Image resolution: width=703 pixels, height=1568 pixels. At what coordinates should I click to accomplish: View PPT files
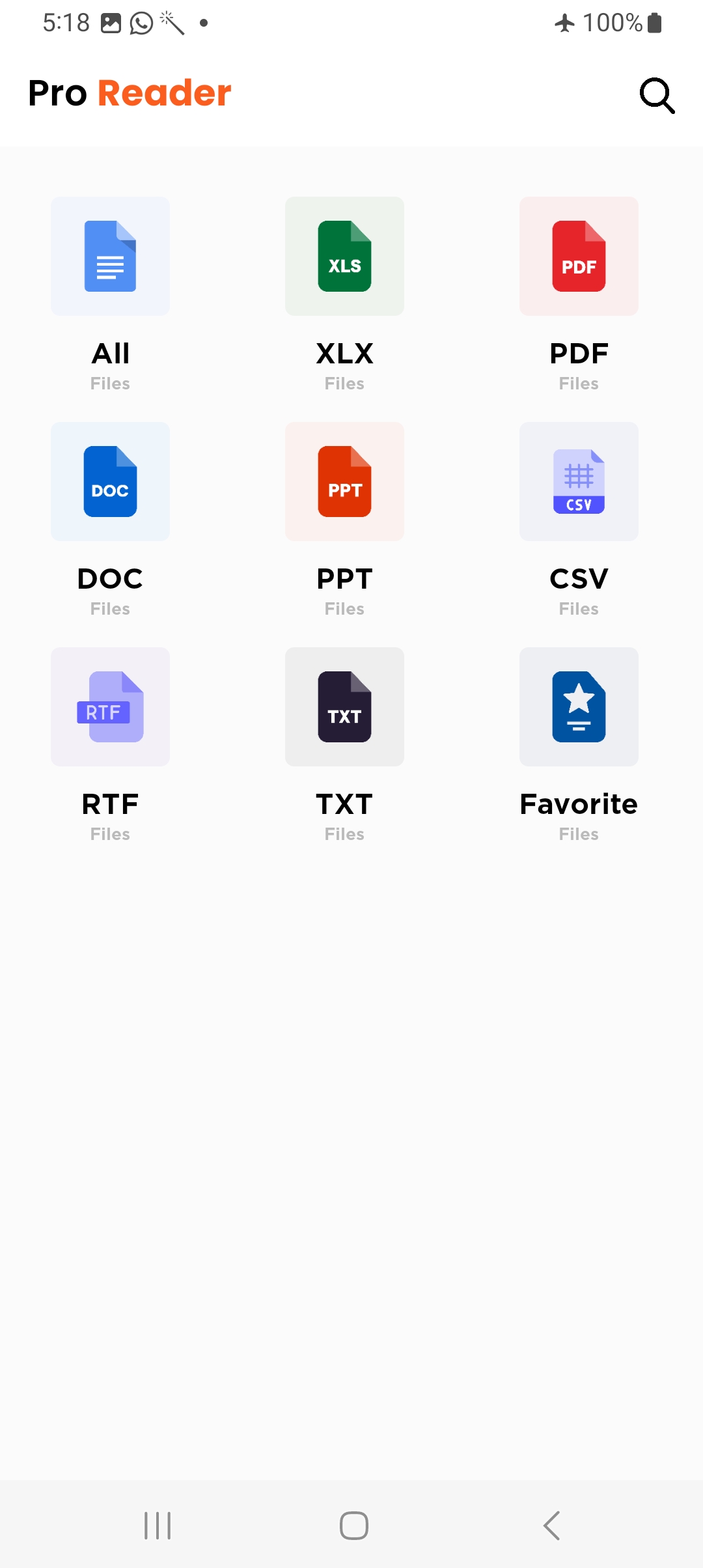tap(344, 520)
